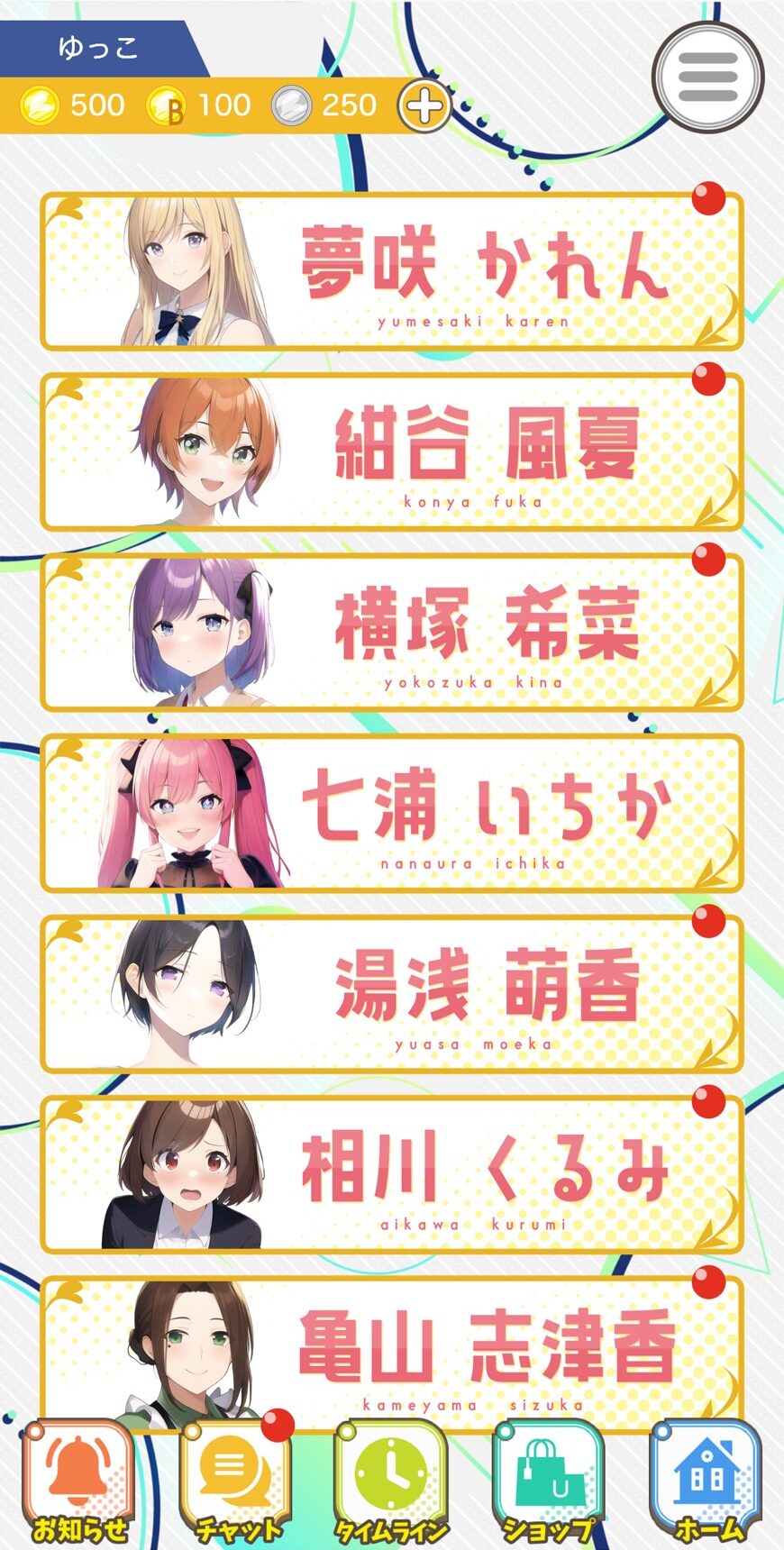Tap the plus button to add coins
Screen dimensions: 784x1550
point(424,105)
